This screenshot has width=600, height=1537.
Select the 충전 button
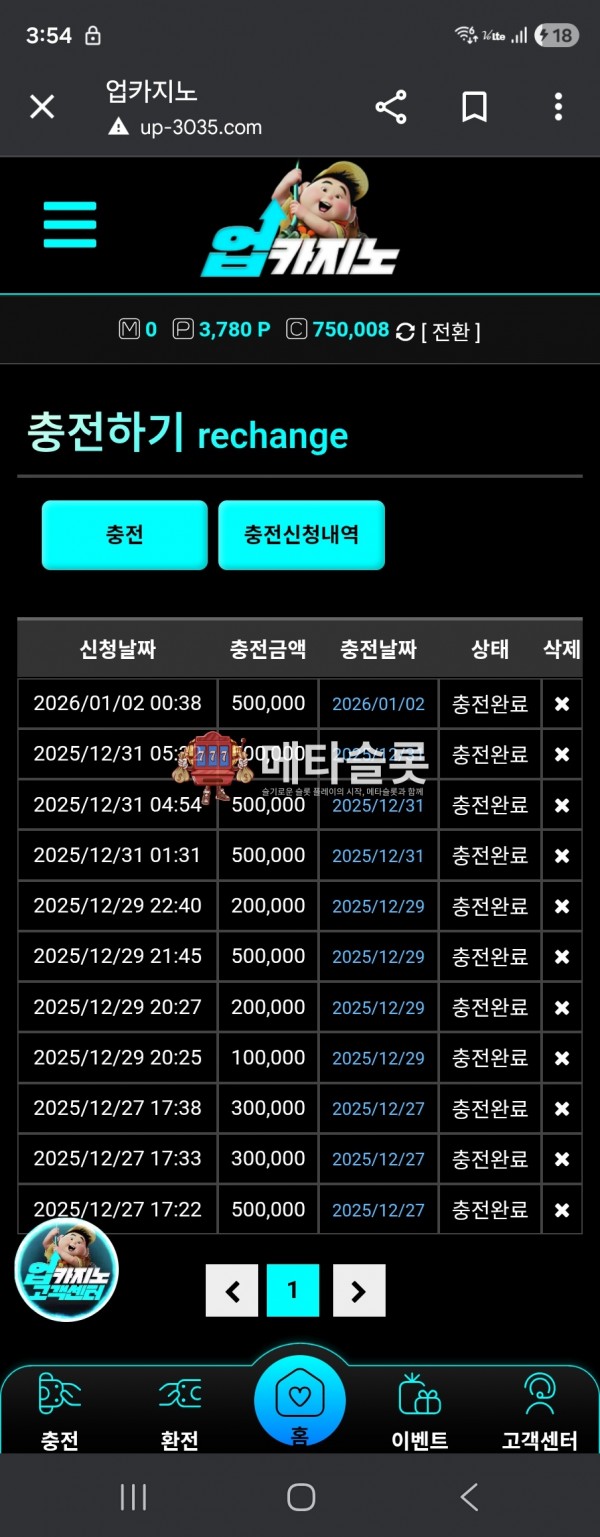point(125,535)
